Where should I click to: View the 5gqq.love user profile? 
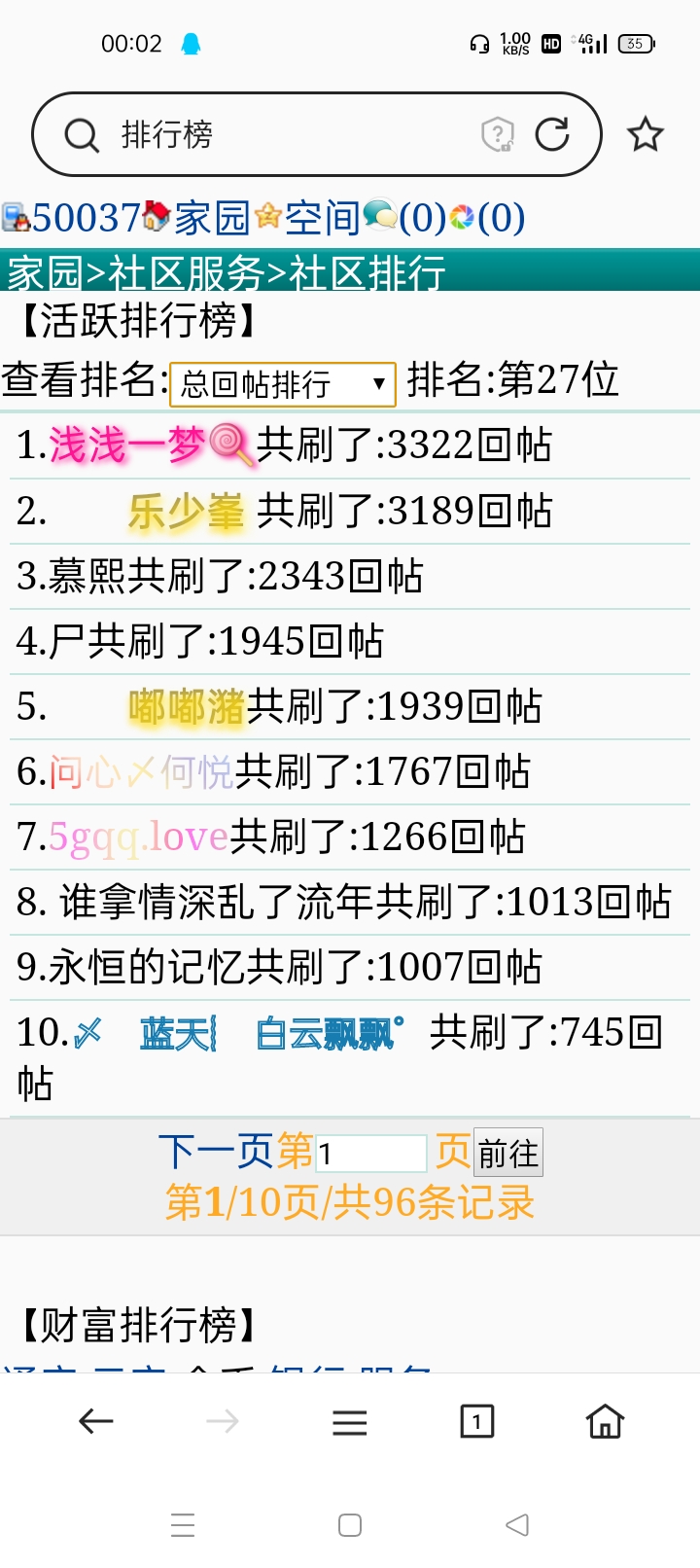click(x=138, y=837)
